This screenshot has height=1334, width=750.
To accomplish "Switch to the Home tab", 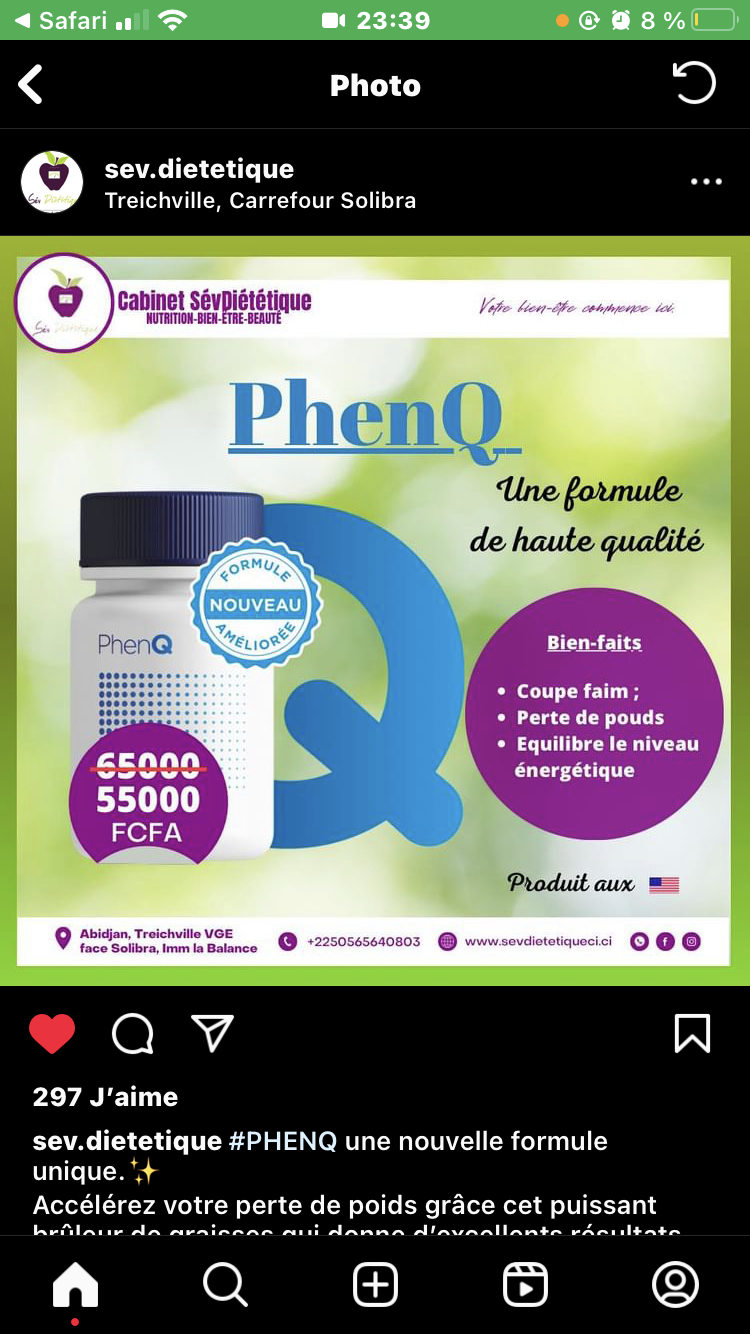I will point(76,1284).
